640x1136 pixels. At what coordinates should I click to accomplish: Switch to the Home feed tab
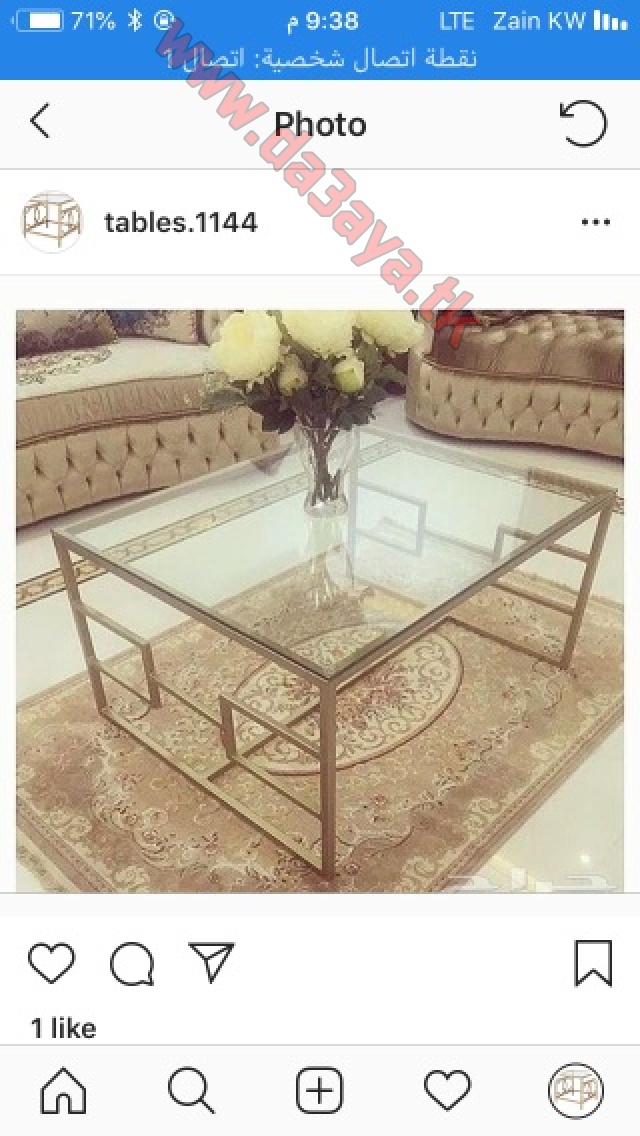pyautogui.click(x=63, y=1090)
